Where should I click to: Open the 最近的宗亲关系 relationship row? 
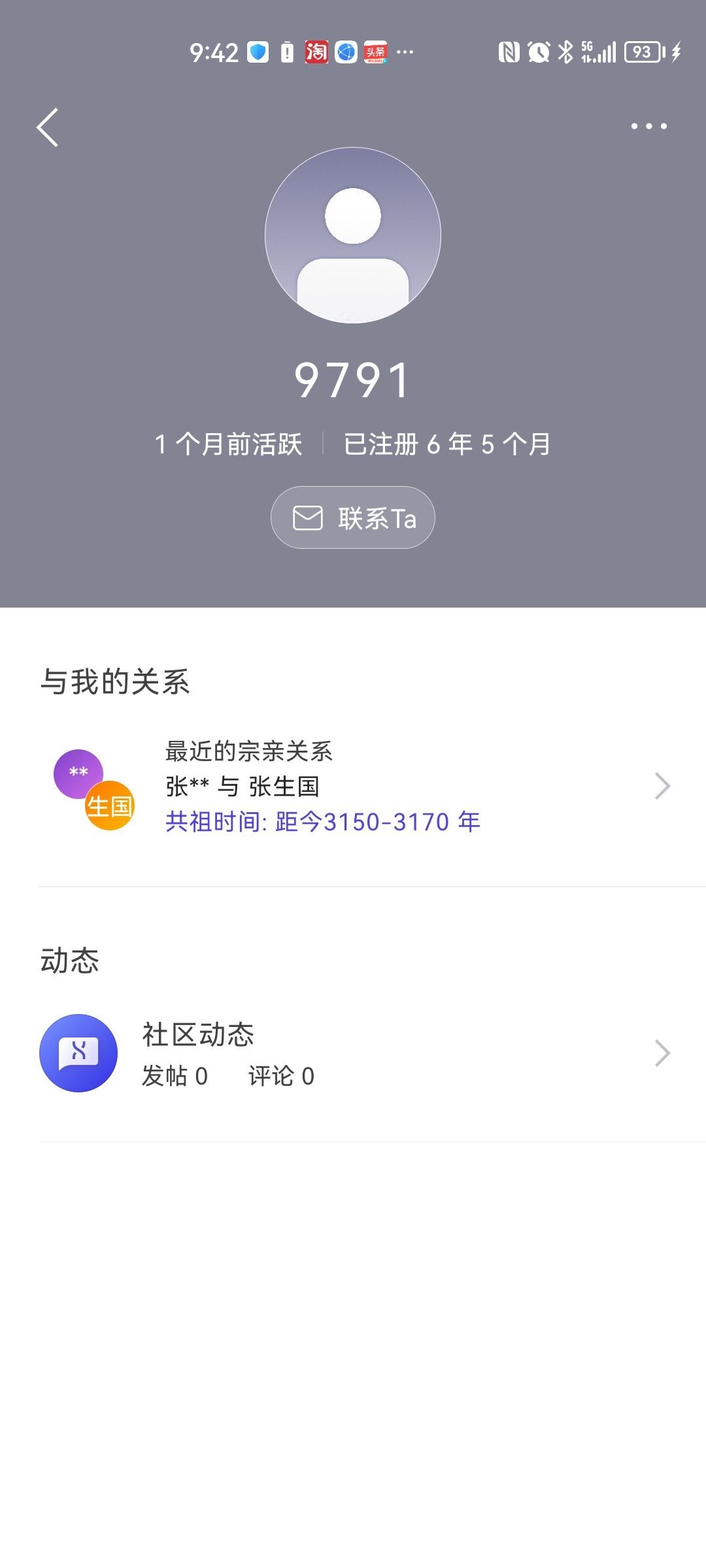point(353,787)
